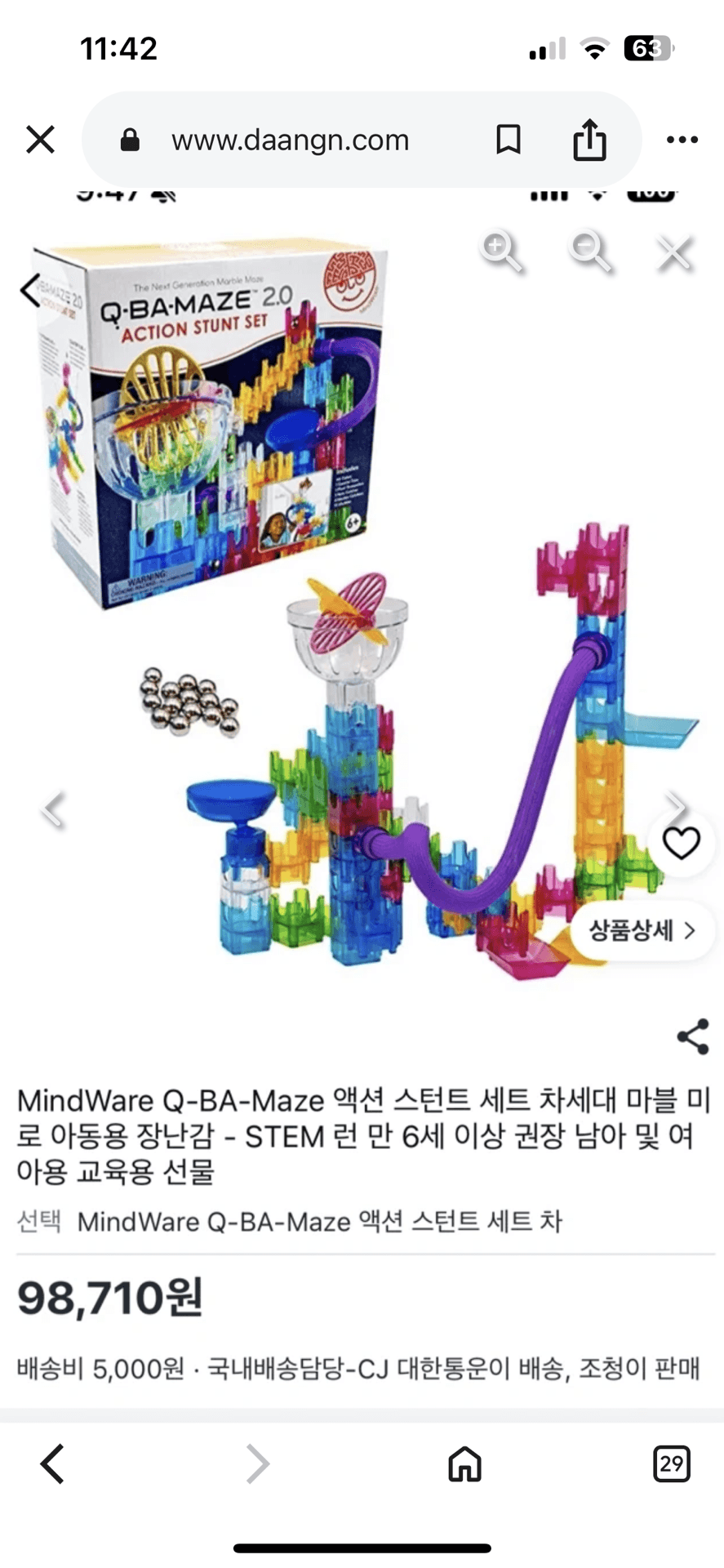The height and width of the screenshot is (1568, 724).
Task: Close the in-app browser with the X
Action: point(40,140)
